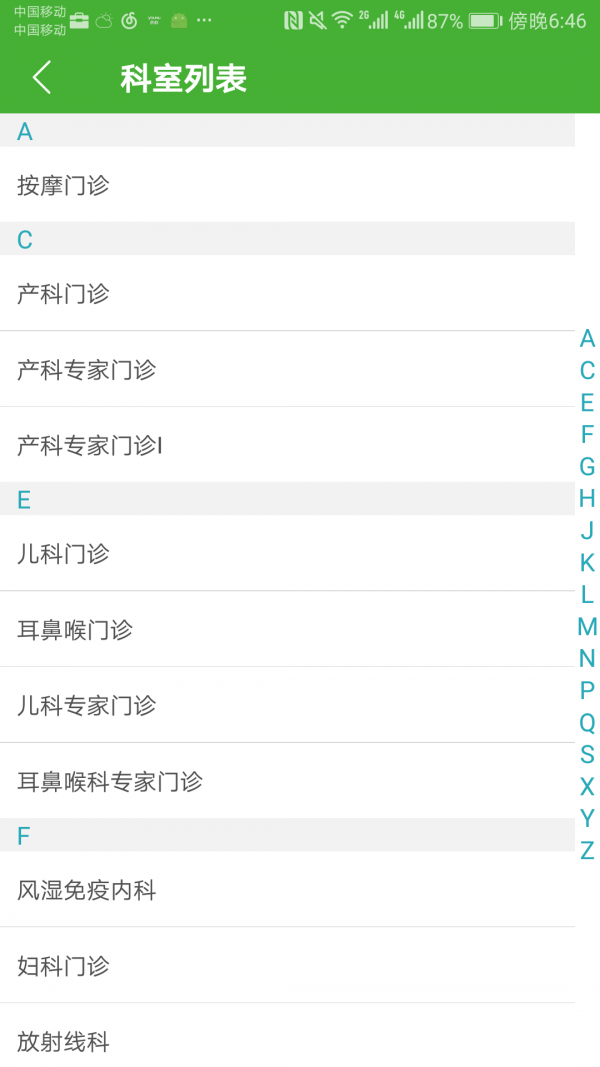Select index letter S
Screen dimensions: 600x1067
click(587, 755)
